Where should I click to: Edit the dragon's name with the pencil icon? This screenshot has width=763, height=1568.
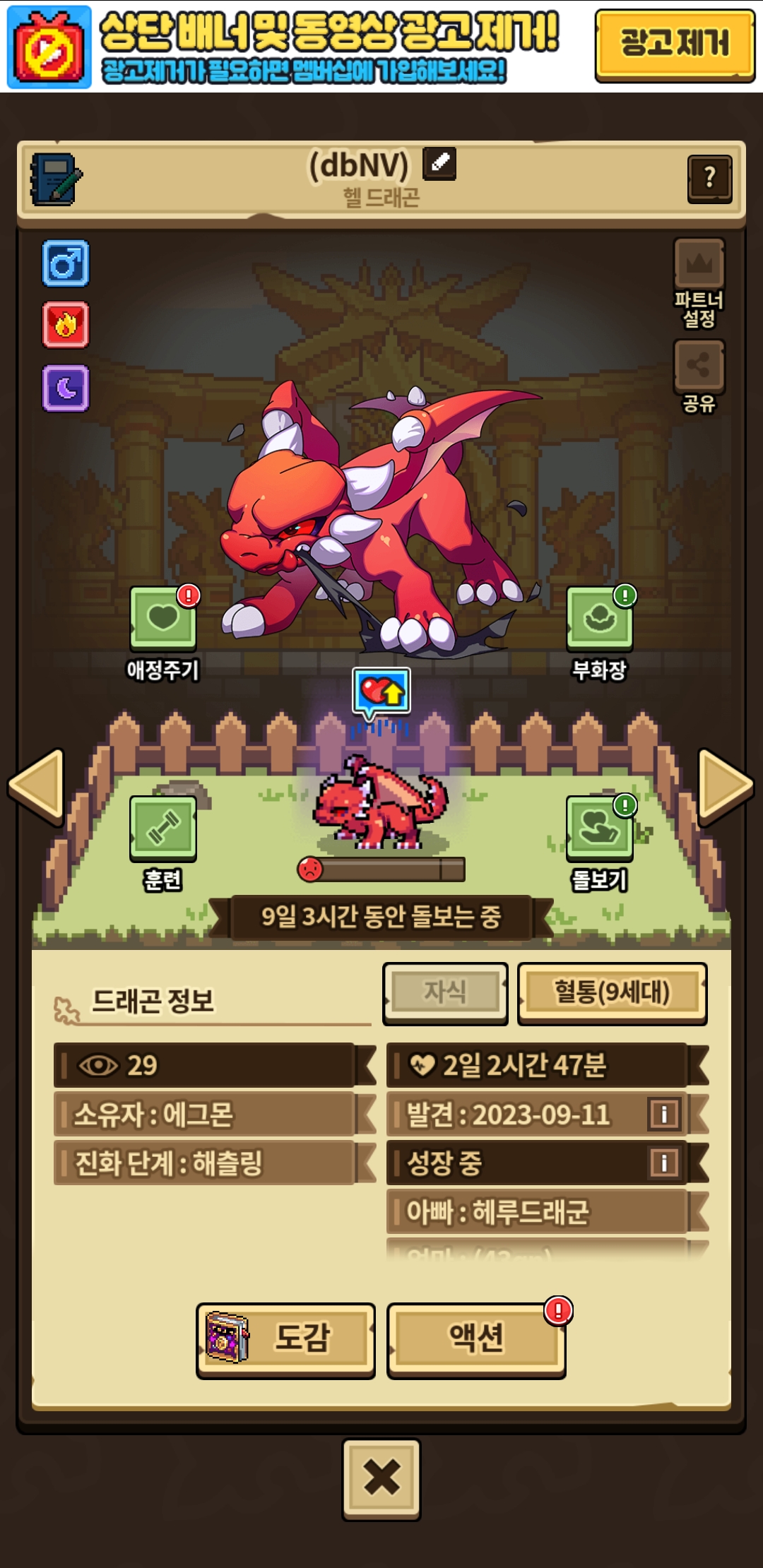(439, 164)
